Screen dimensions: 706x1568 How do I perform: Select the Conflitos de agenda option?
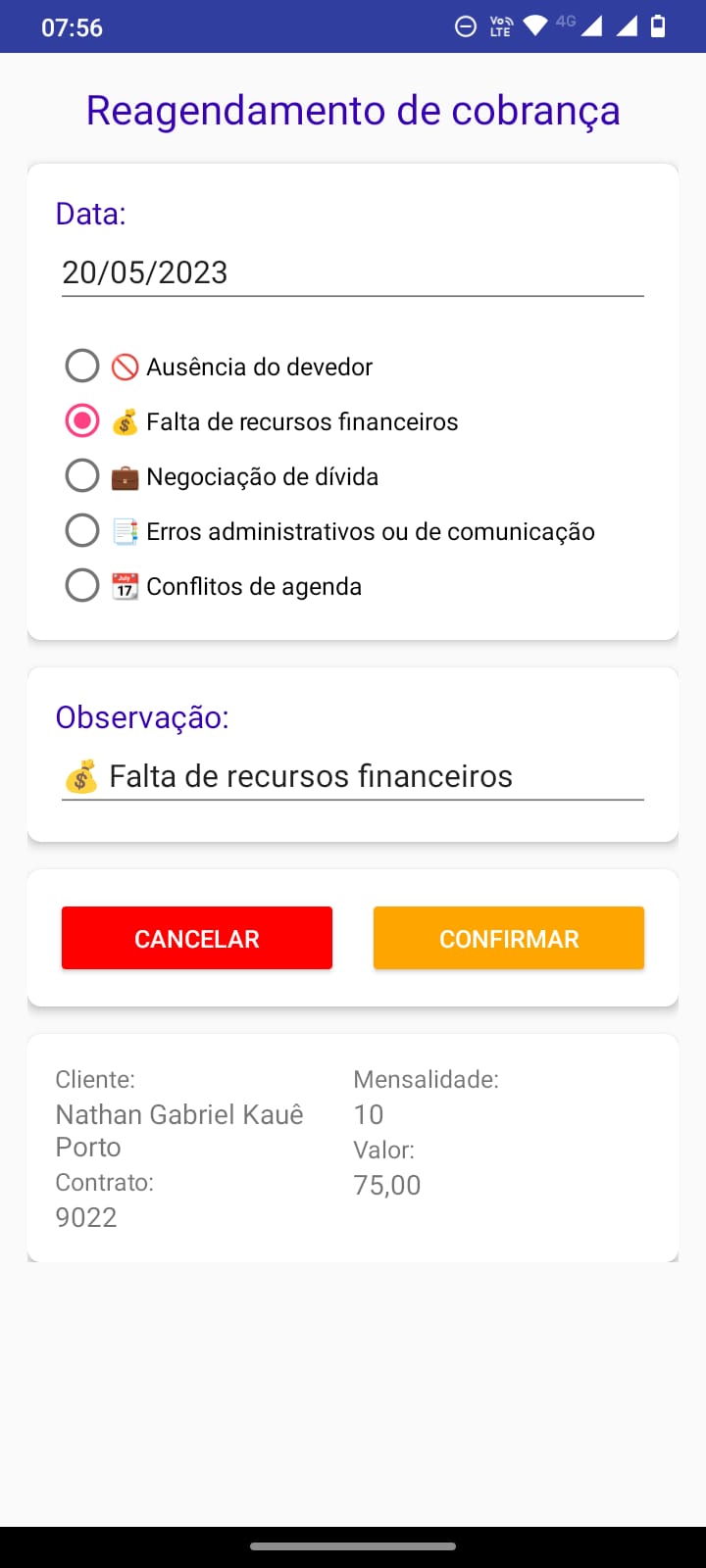pos(213,586)
